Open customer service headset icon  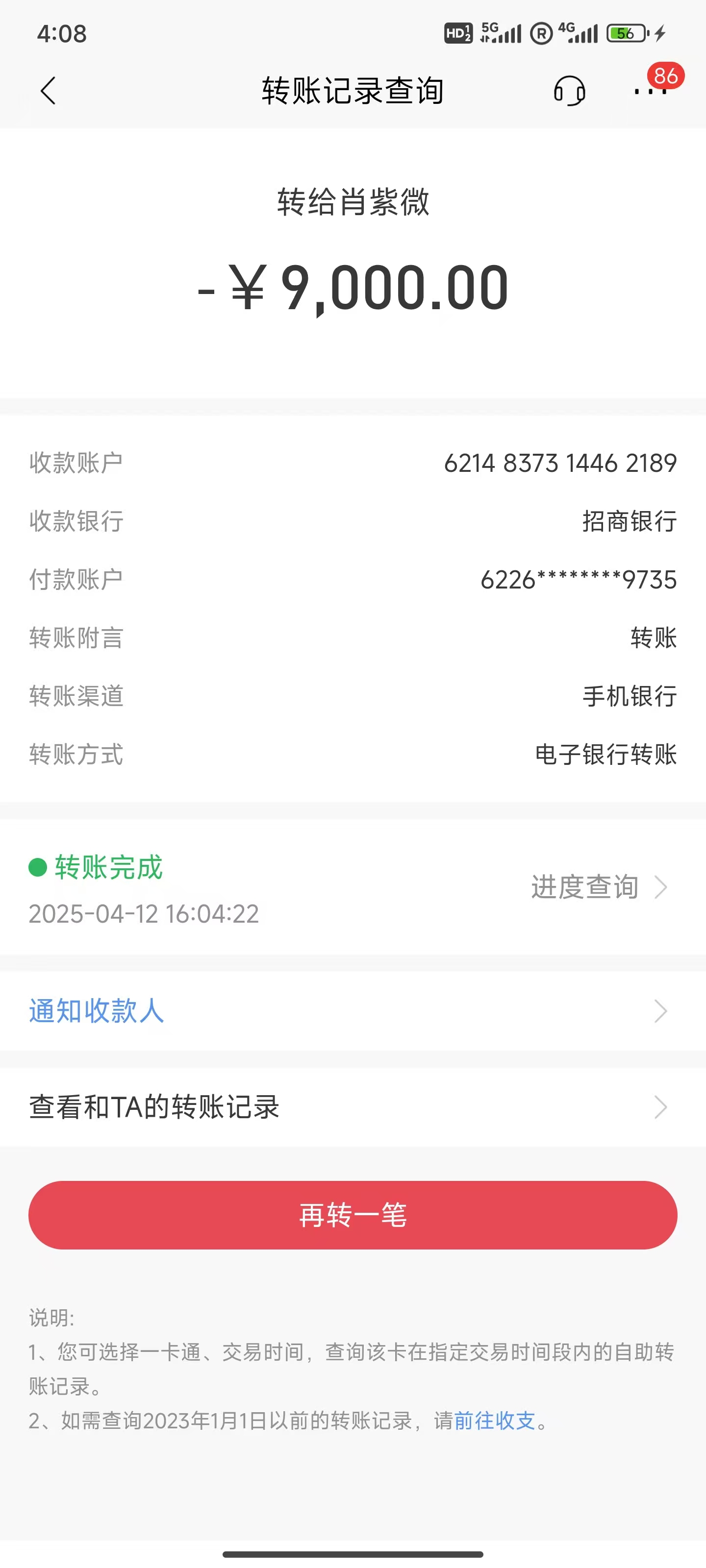coord(570,91)
